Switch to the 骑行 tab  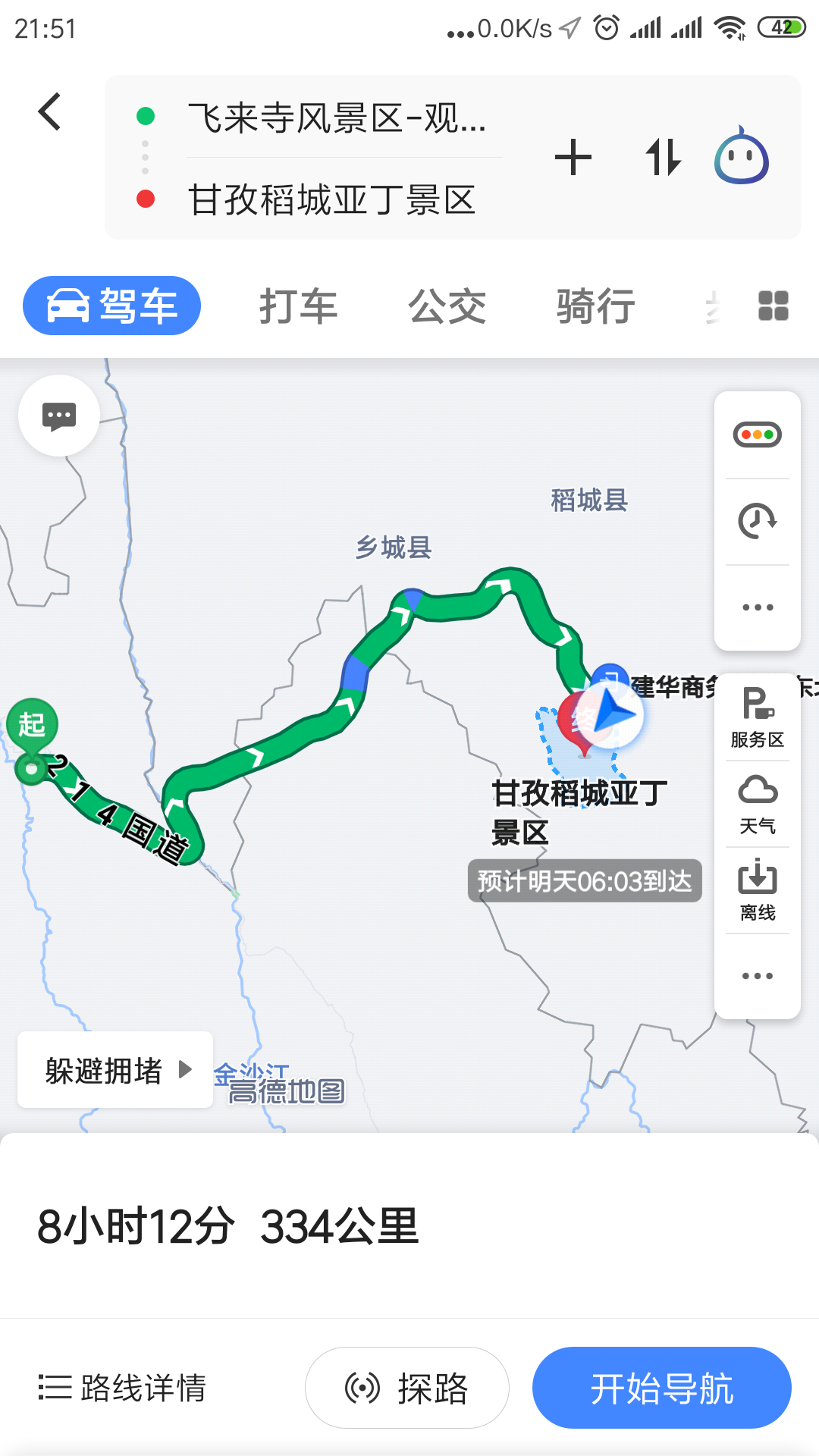pos(596,306)
